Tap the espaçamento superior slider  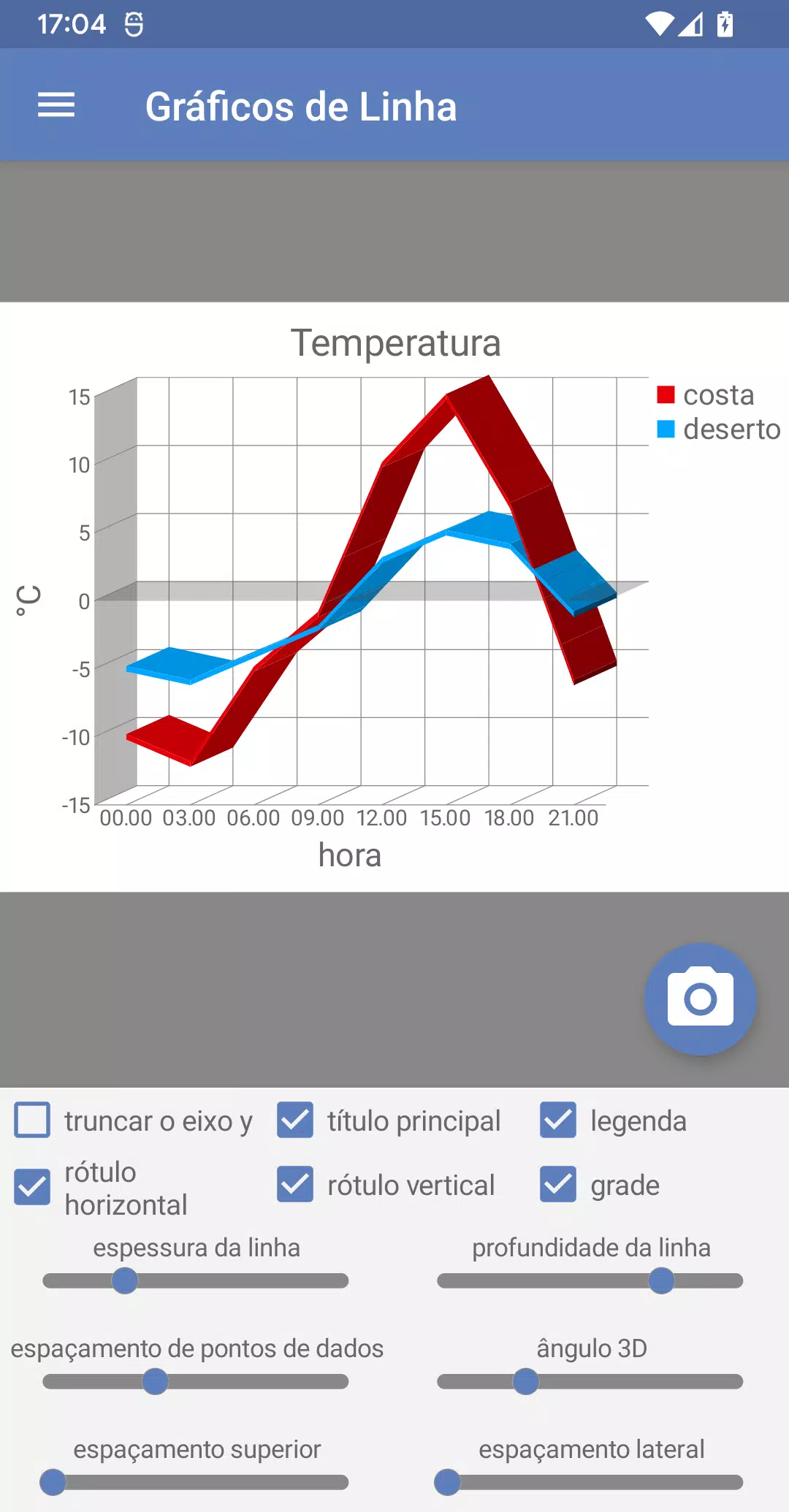194,1482
